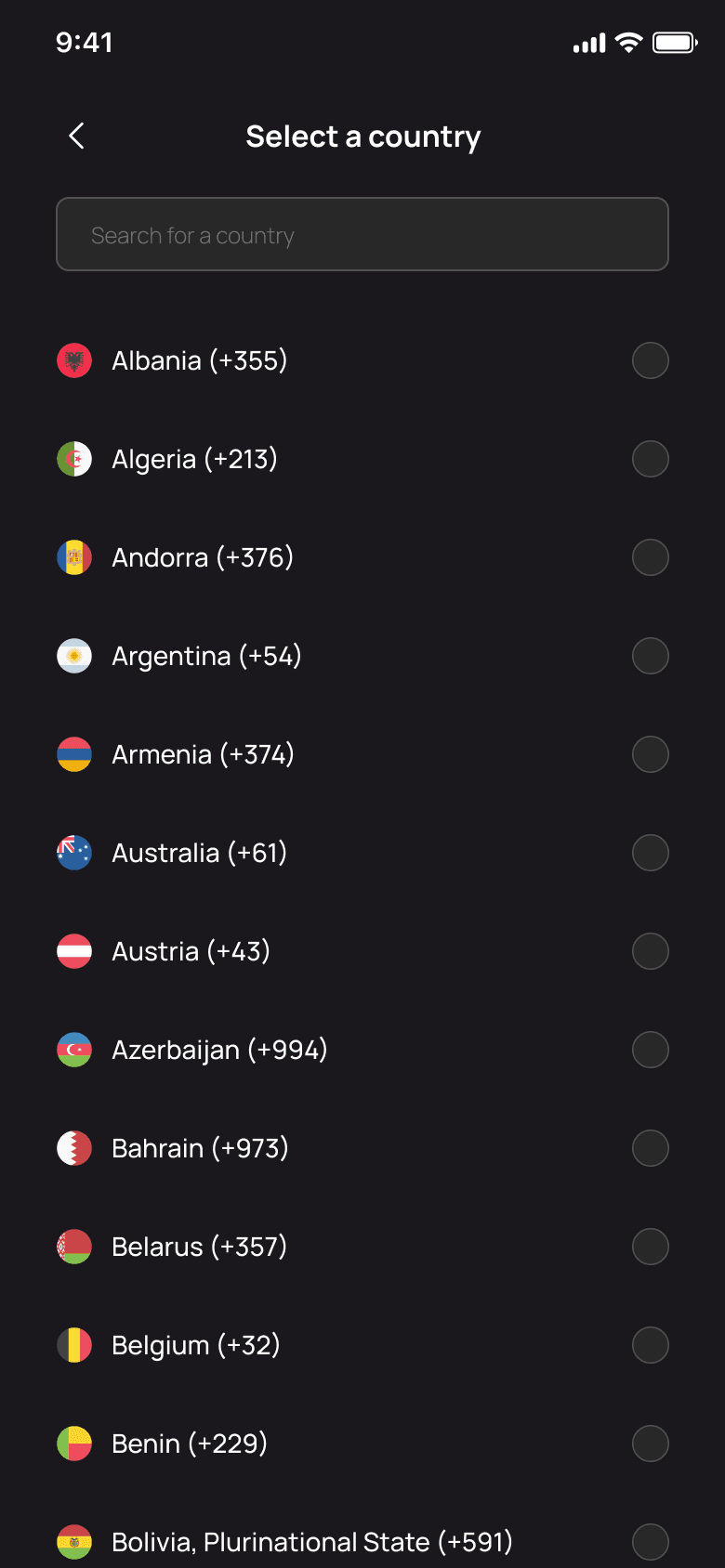The image size is (725, 1568).
Task: Select Albania (+355)
Action: tap(650, 360)
